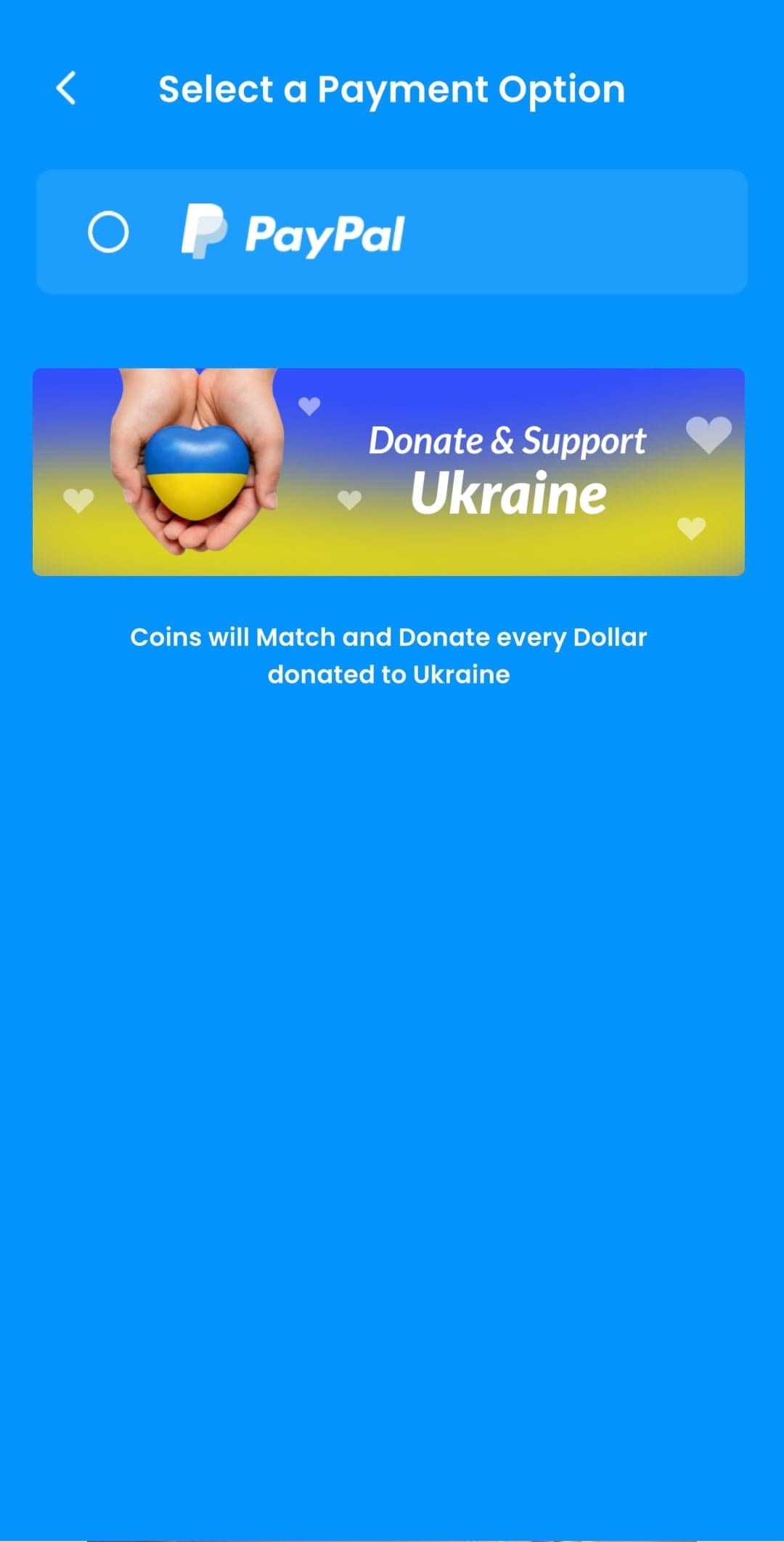Go back using the top-left arrow
This screenshot has width=784, height=1542.
click(66, 89)
